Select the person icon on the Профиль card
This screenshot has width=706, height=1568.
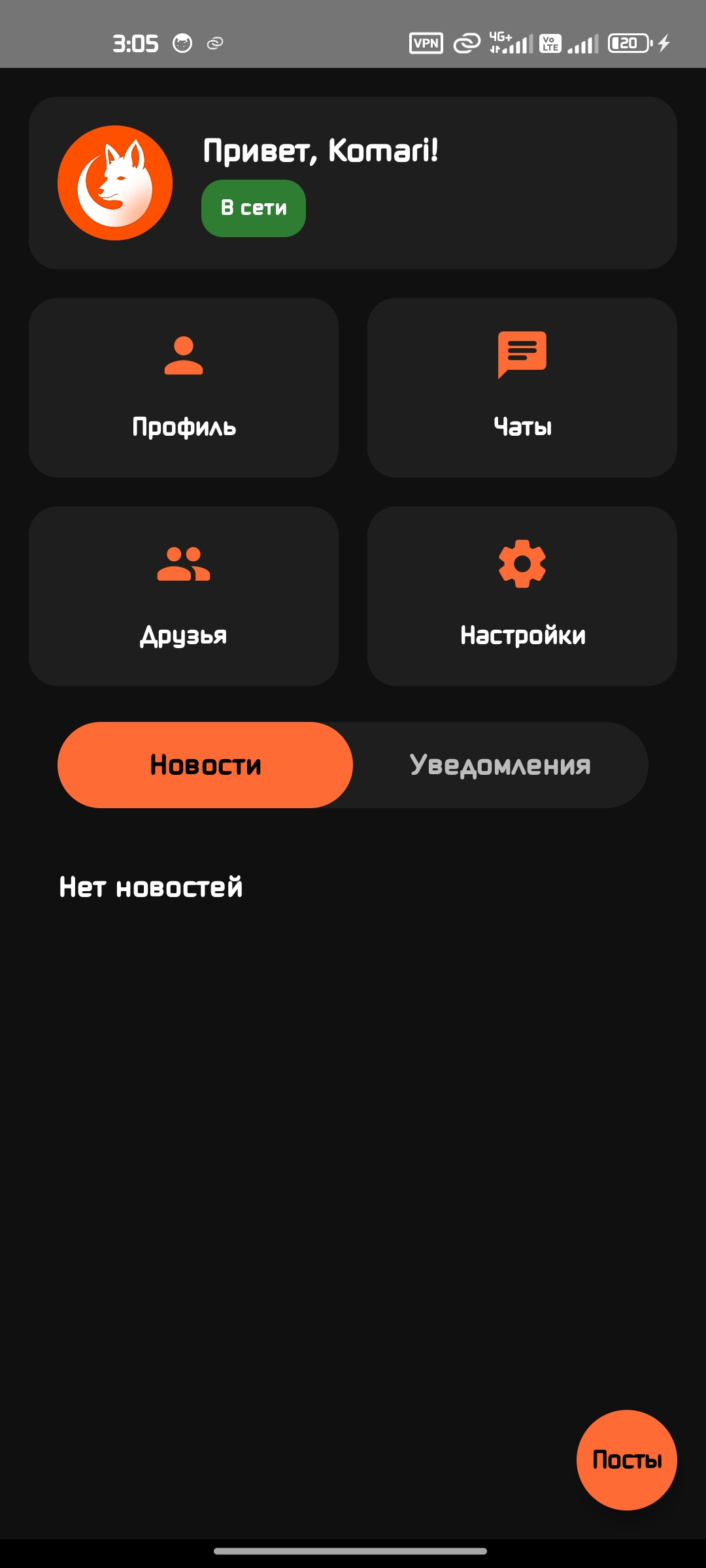[183, 356]
